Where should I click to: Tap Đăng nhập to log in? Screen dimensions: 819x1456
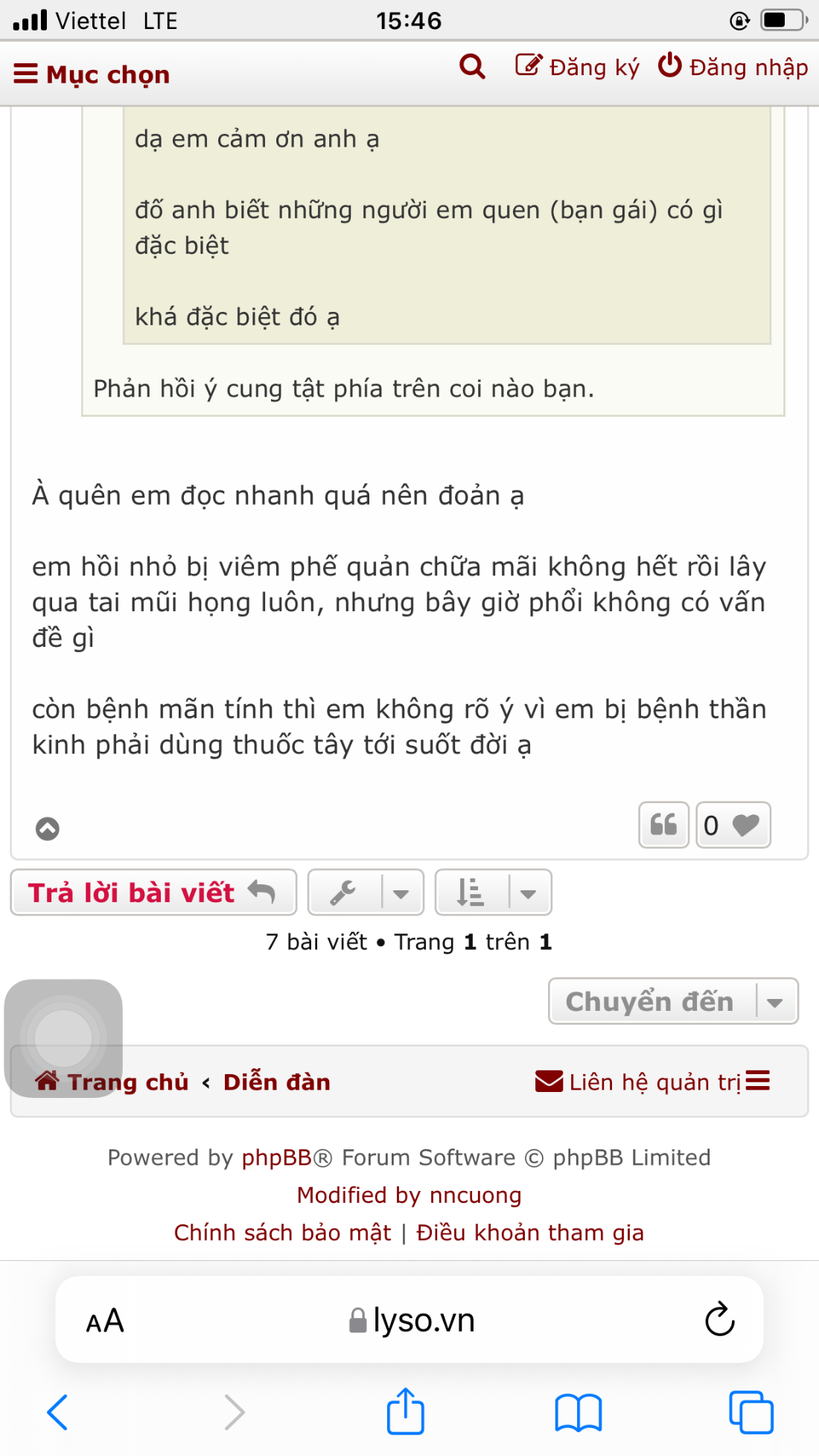pos(733,67)
